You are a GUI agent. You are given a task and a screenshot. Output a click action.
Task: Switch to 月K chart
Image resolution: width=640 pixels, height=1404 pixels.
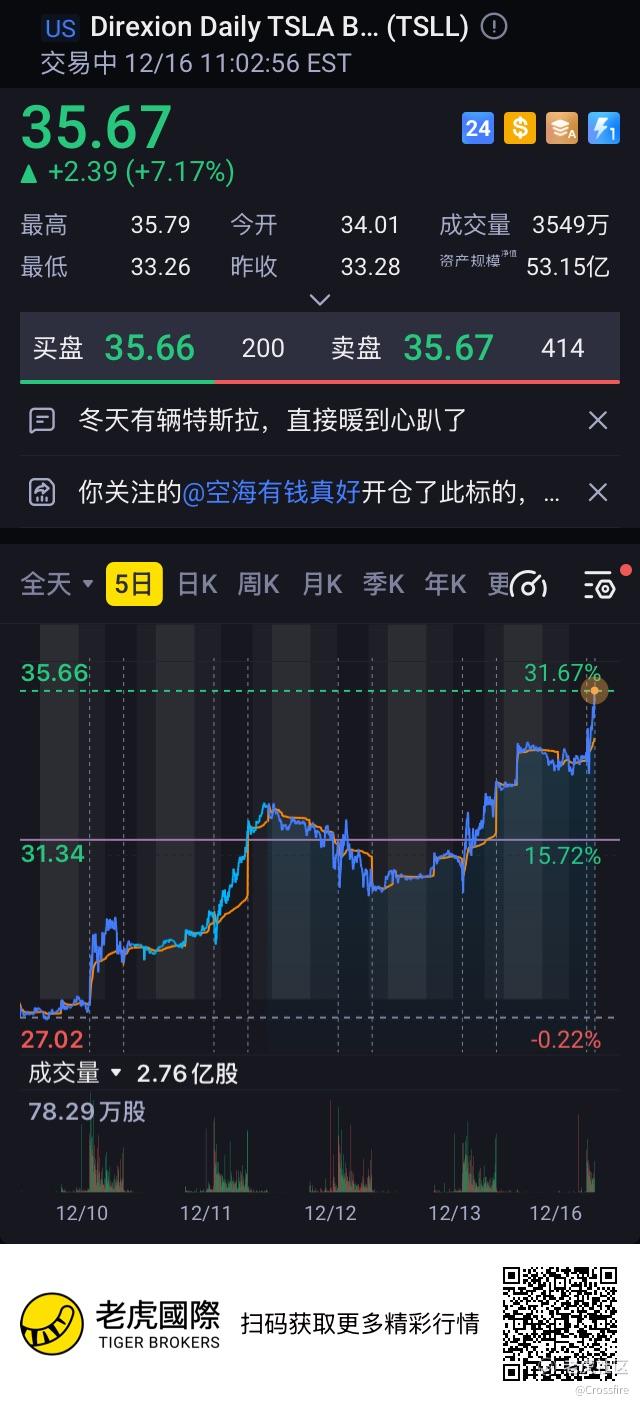[322, 584]
